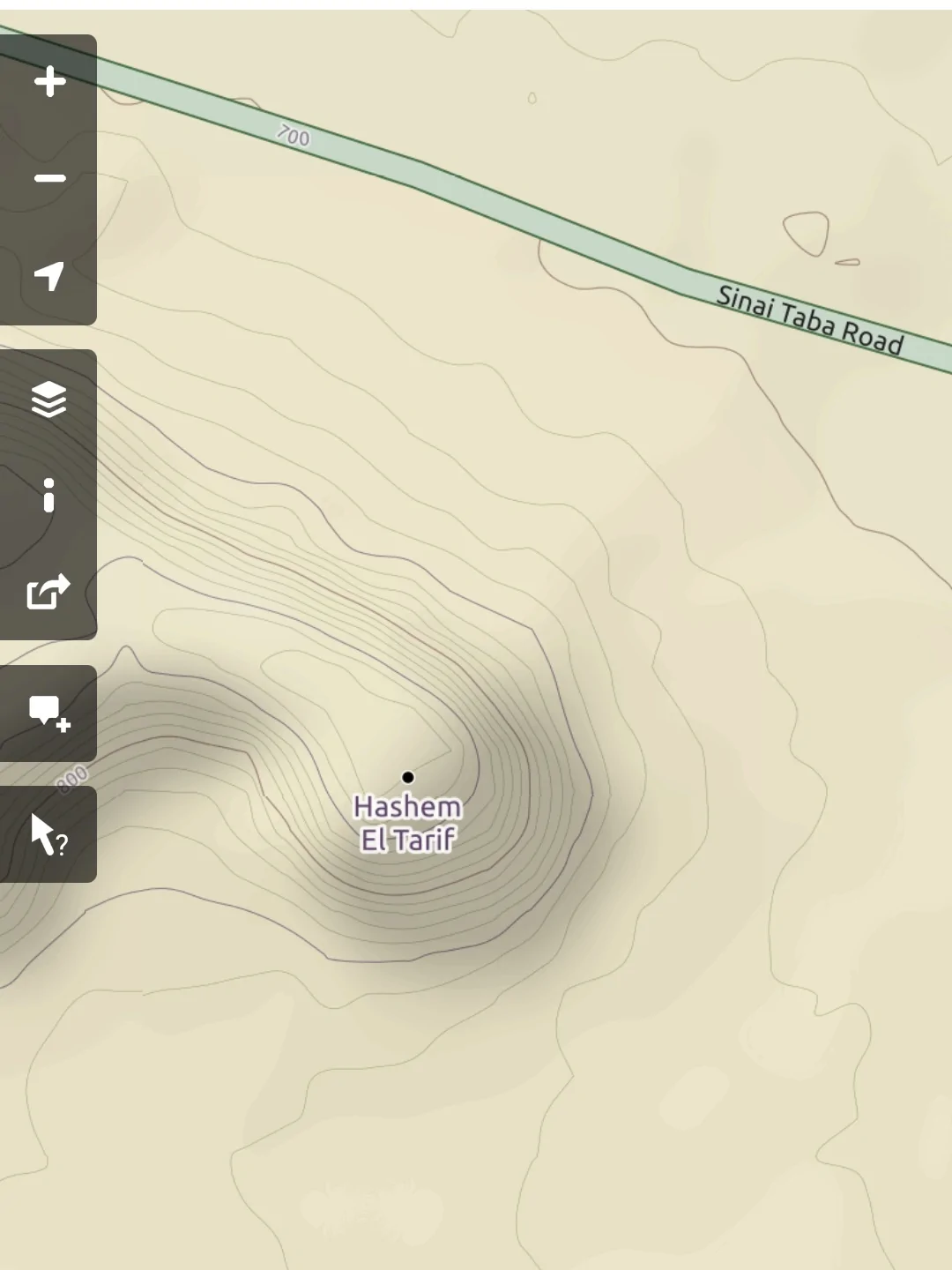Image resolution: width=952 pixels, height=1270 pixels.
Task: Open the map layers selector
Action: coord(49,400)
